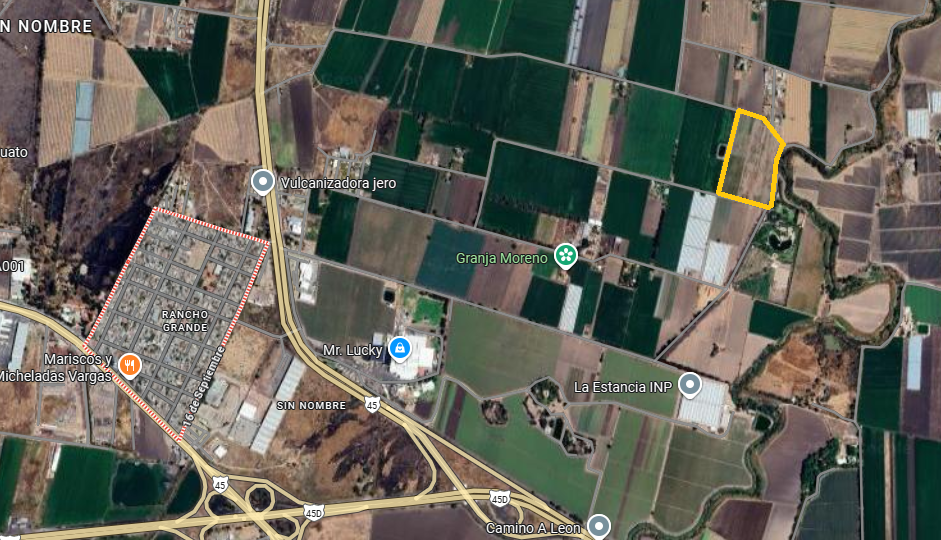Select the Granja Moreno place marker

point(567,257)
